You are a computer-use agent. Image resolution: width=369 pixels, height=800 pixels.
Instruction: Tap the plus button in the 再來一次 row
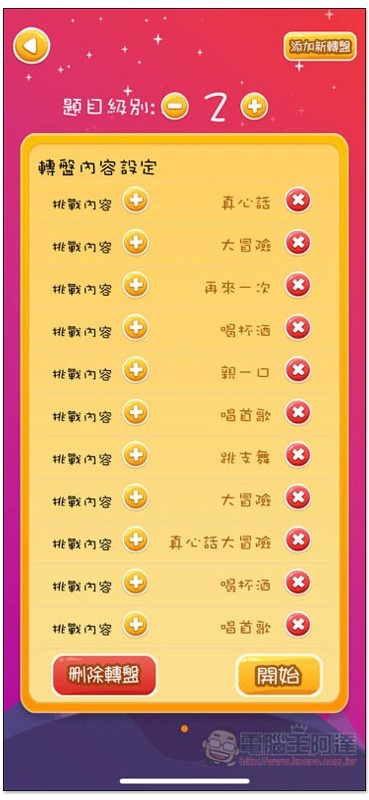pos(136,285)
